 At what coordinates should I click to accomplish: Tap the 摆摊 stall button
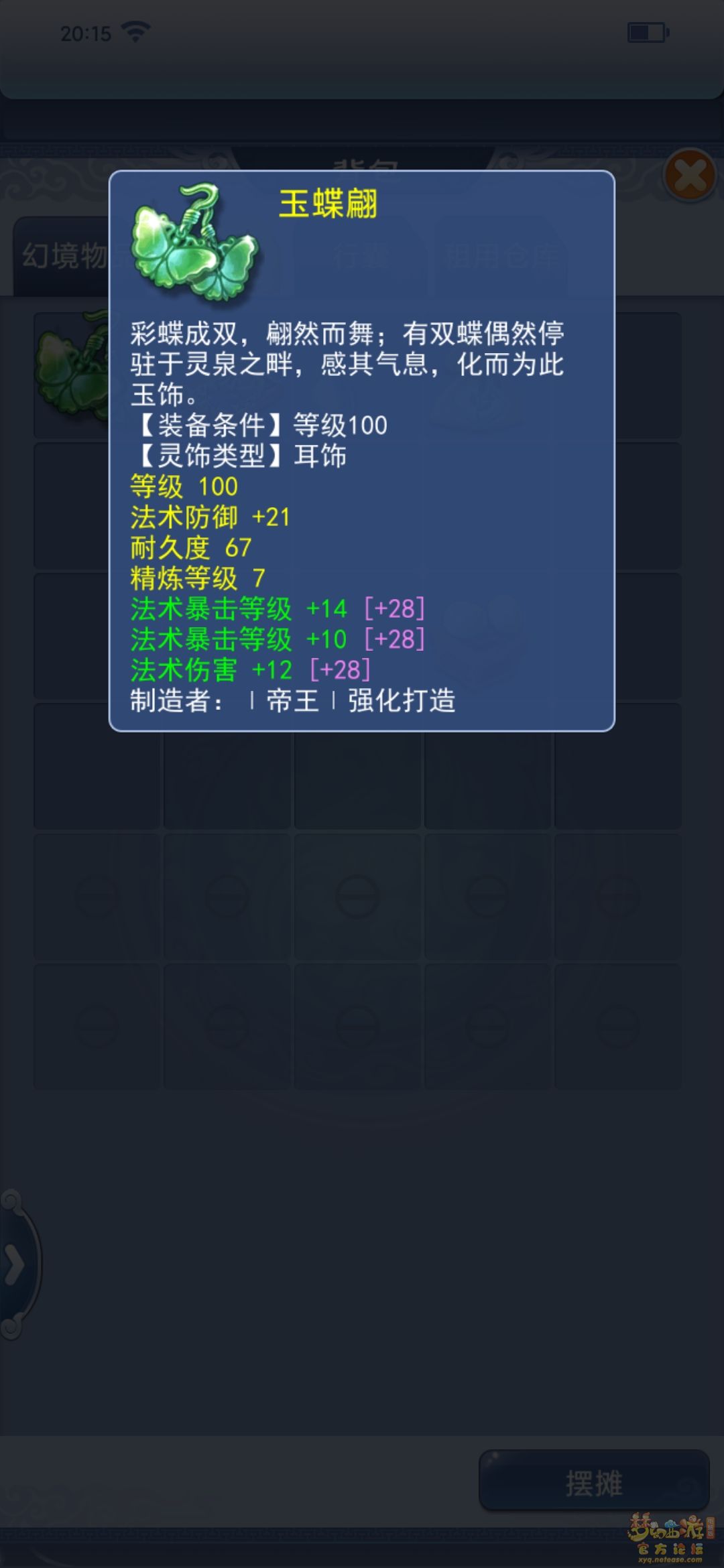[x=594, y=1482]
